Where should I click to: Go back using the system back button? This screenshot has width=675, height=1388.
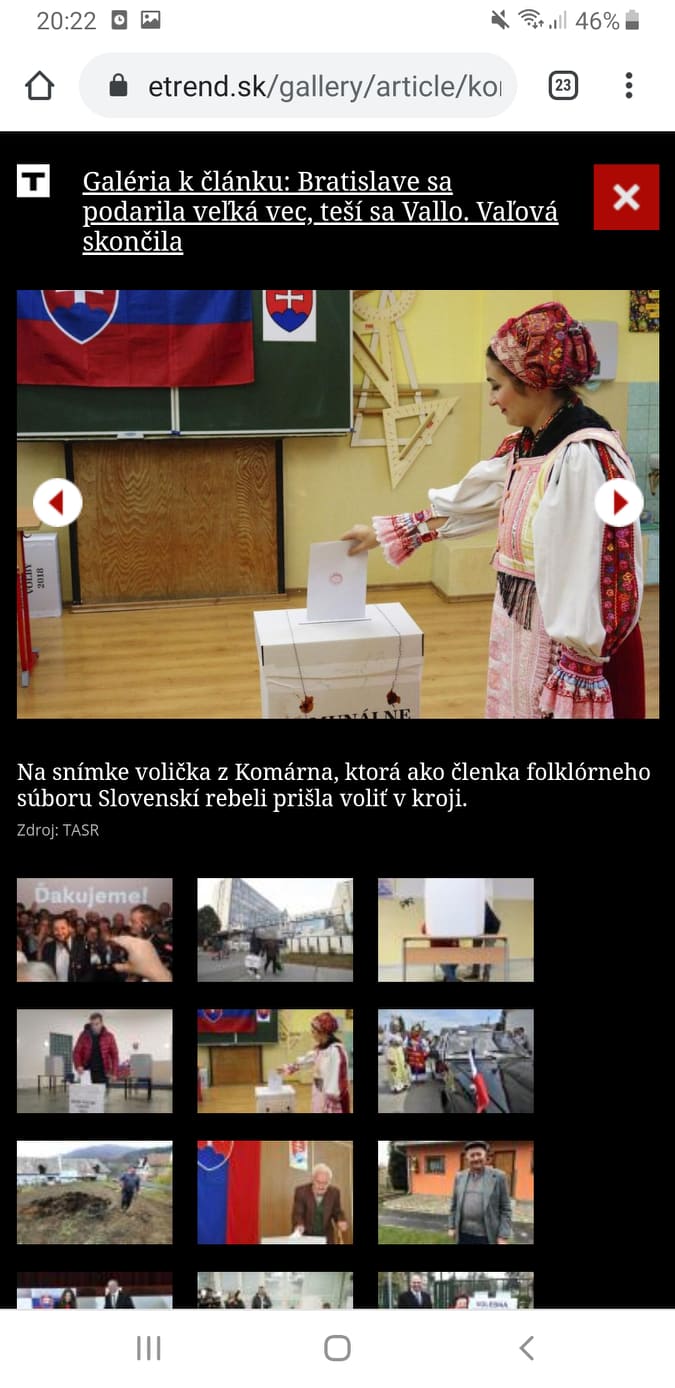tap(526, 1348)
